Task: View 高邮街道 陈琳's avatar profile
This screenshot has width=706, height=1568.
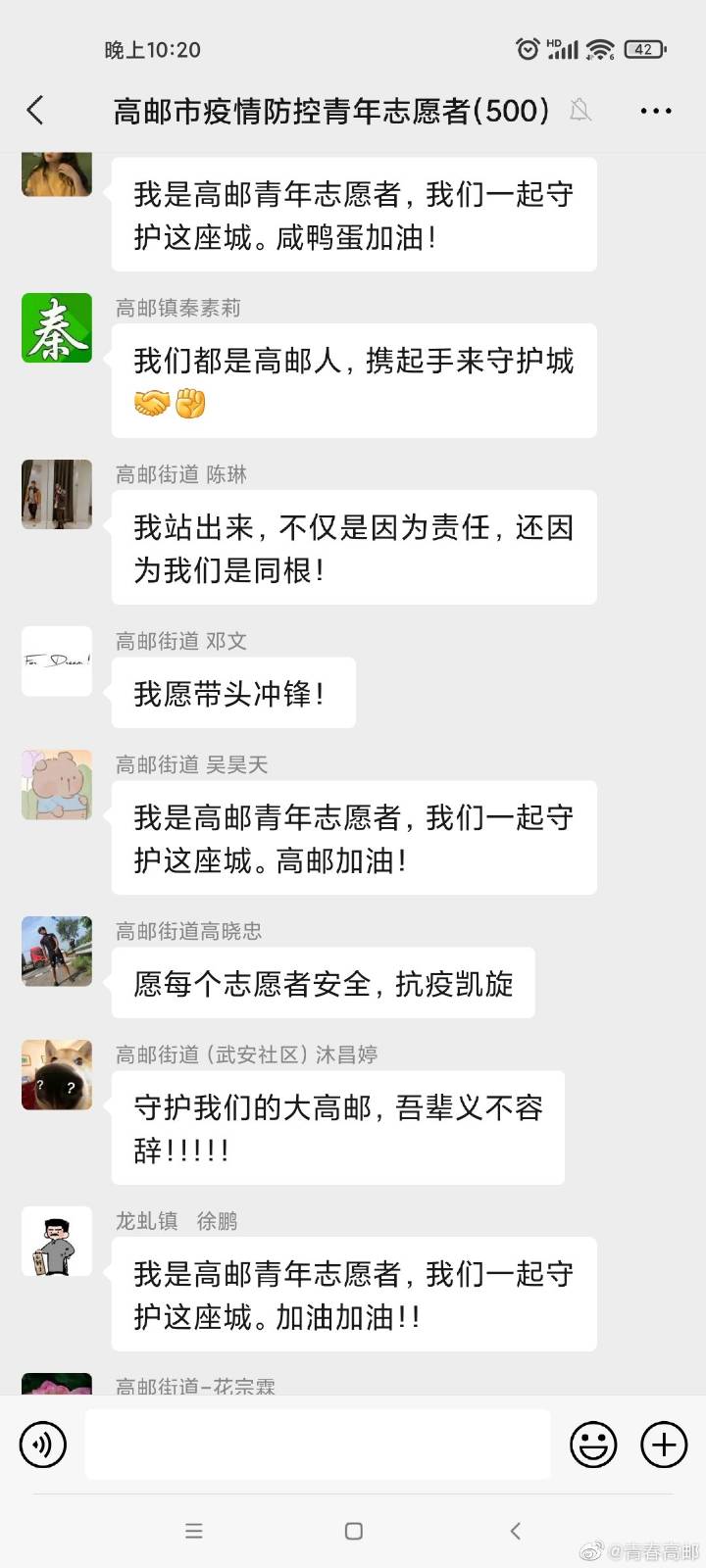Action: pyautogui.click(x=57, y=494)
